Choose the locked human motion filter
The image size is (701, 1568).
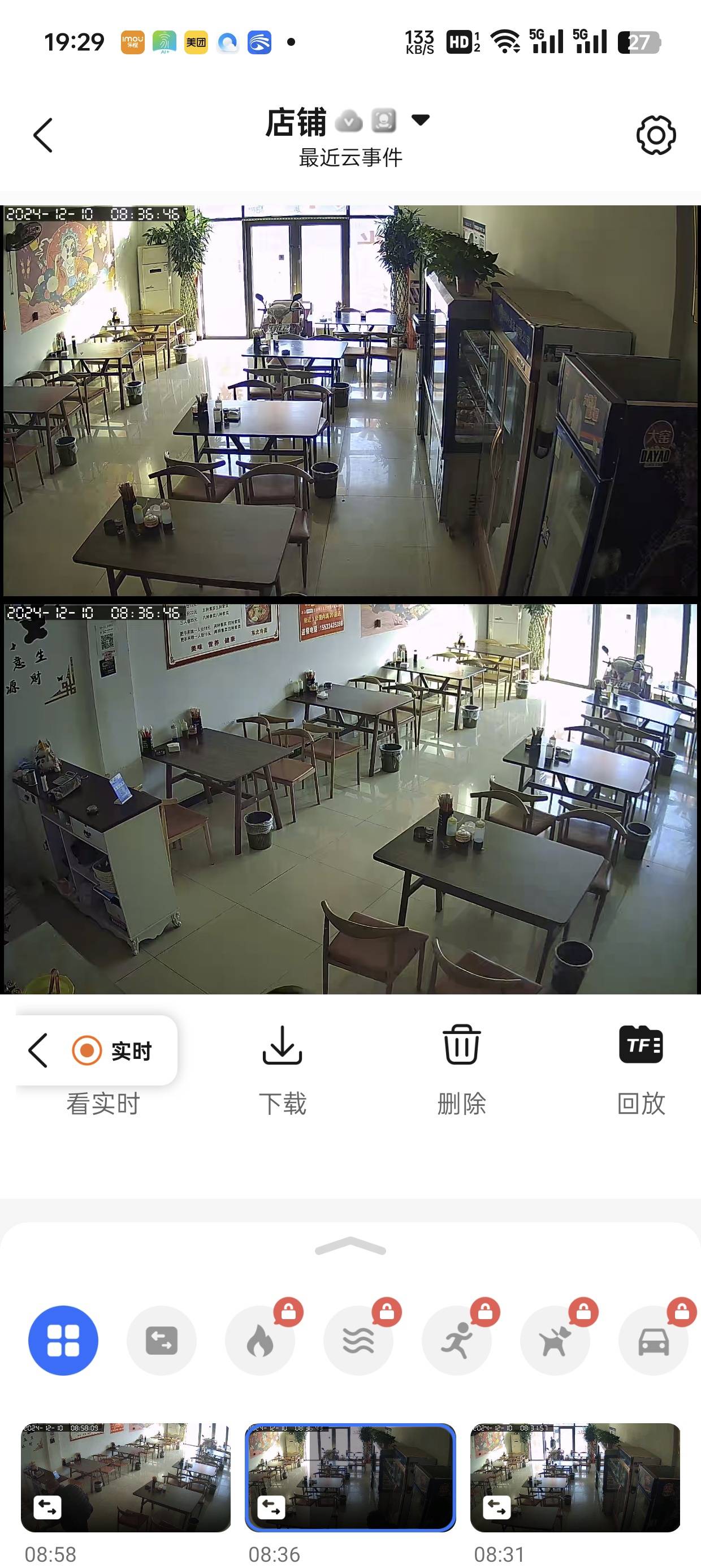click(456, 1341)
